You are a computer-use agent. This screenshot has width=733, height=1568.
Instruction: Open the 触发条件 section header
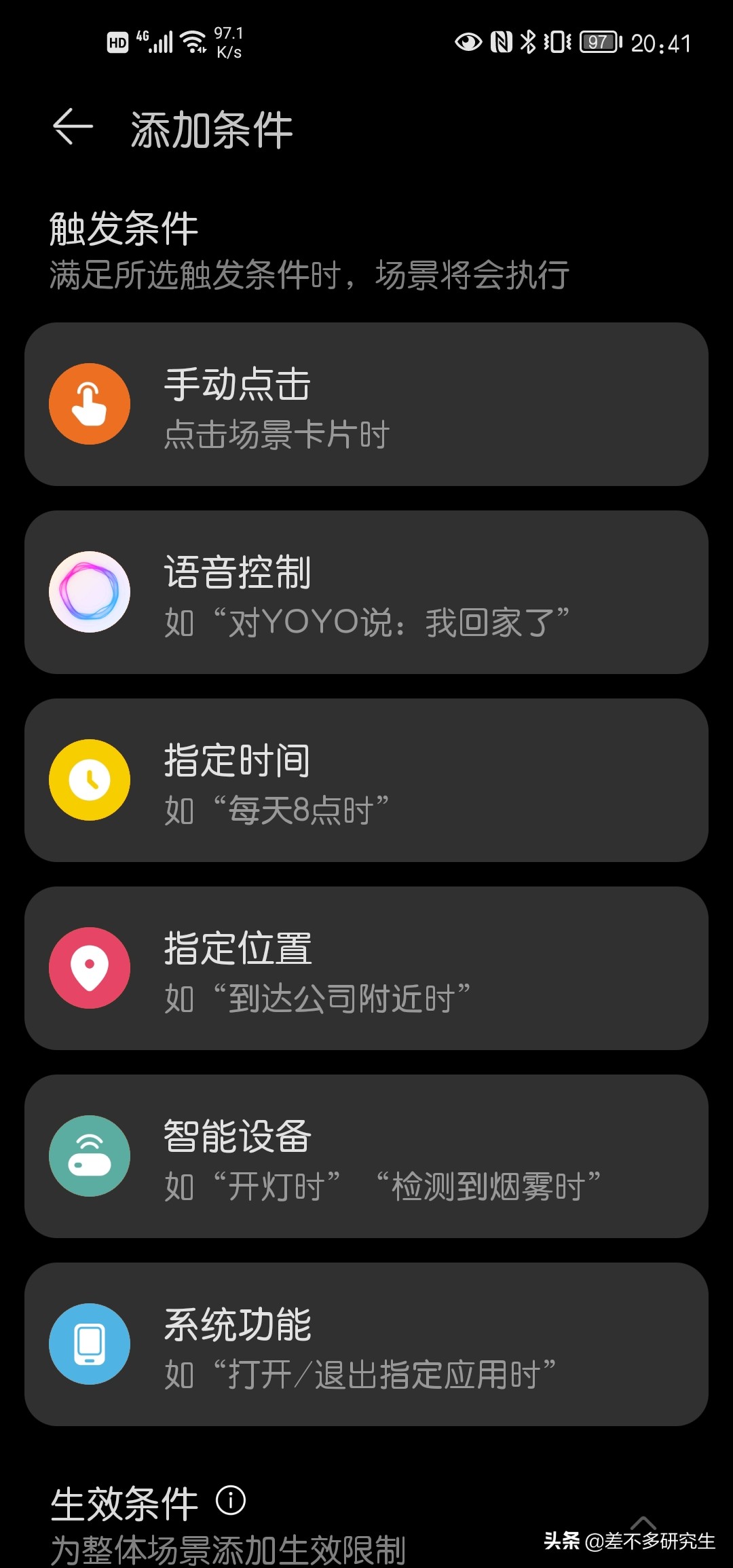[x=122, y=228]
